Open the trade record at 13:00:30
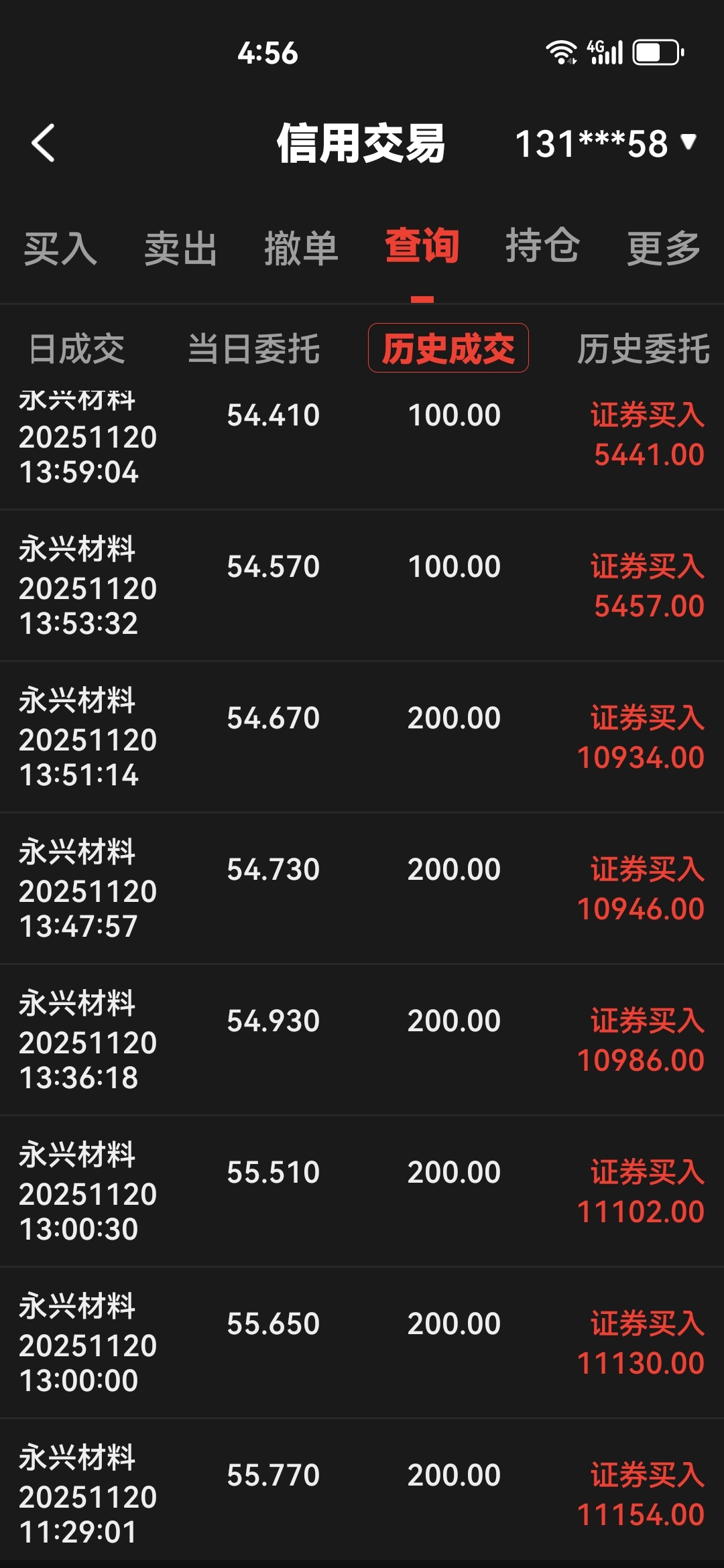The height and width of the screenshot is (1568, 724). click(x=362, y=1191)
